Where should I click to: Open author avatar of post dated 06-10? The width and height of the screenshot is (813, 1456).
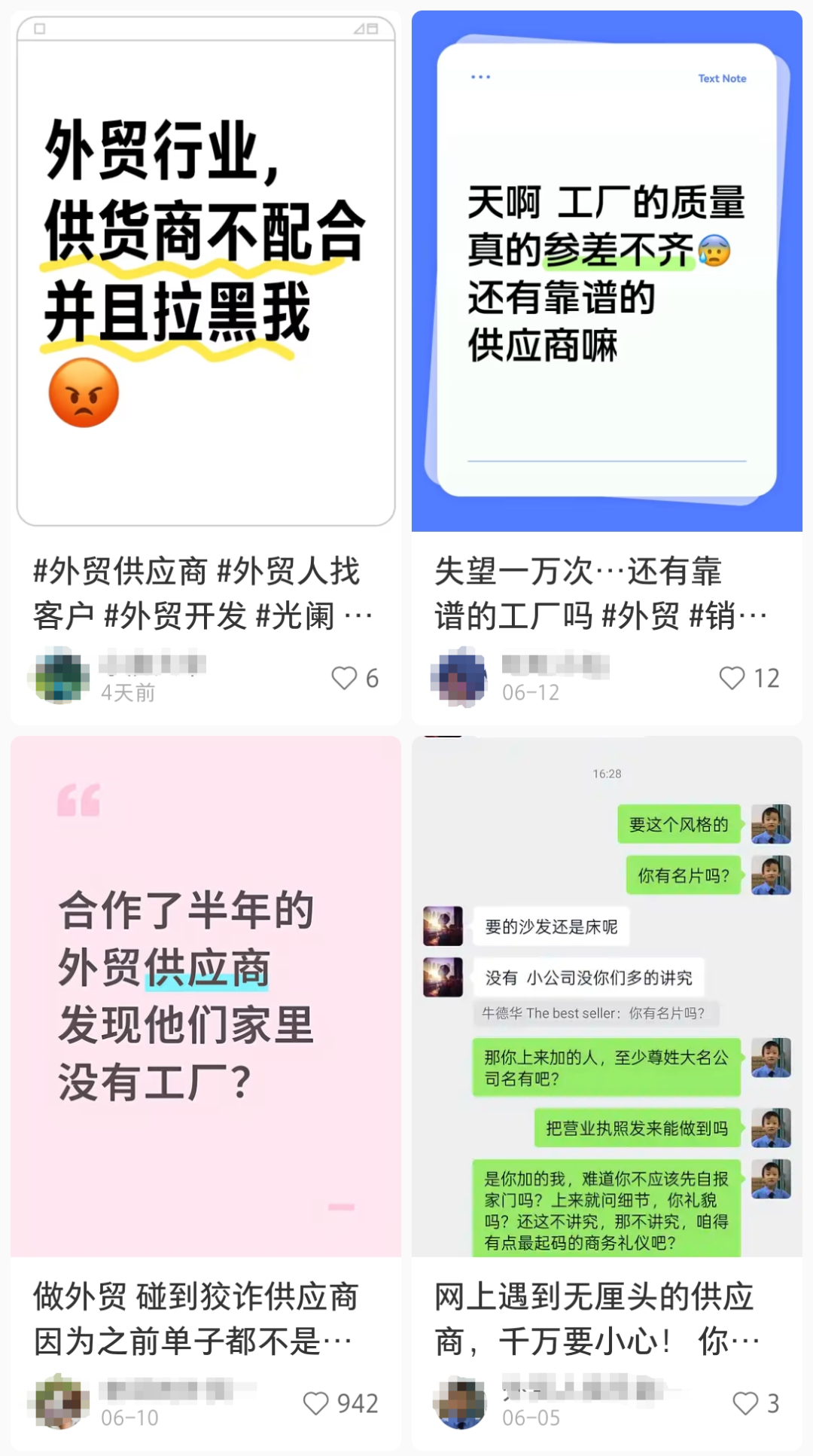point(59,1402)
